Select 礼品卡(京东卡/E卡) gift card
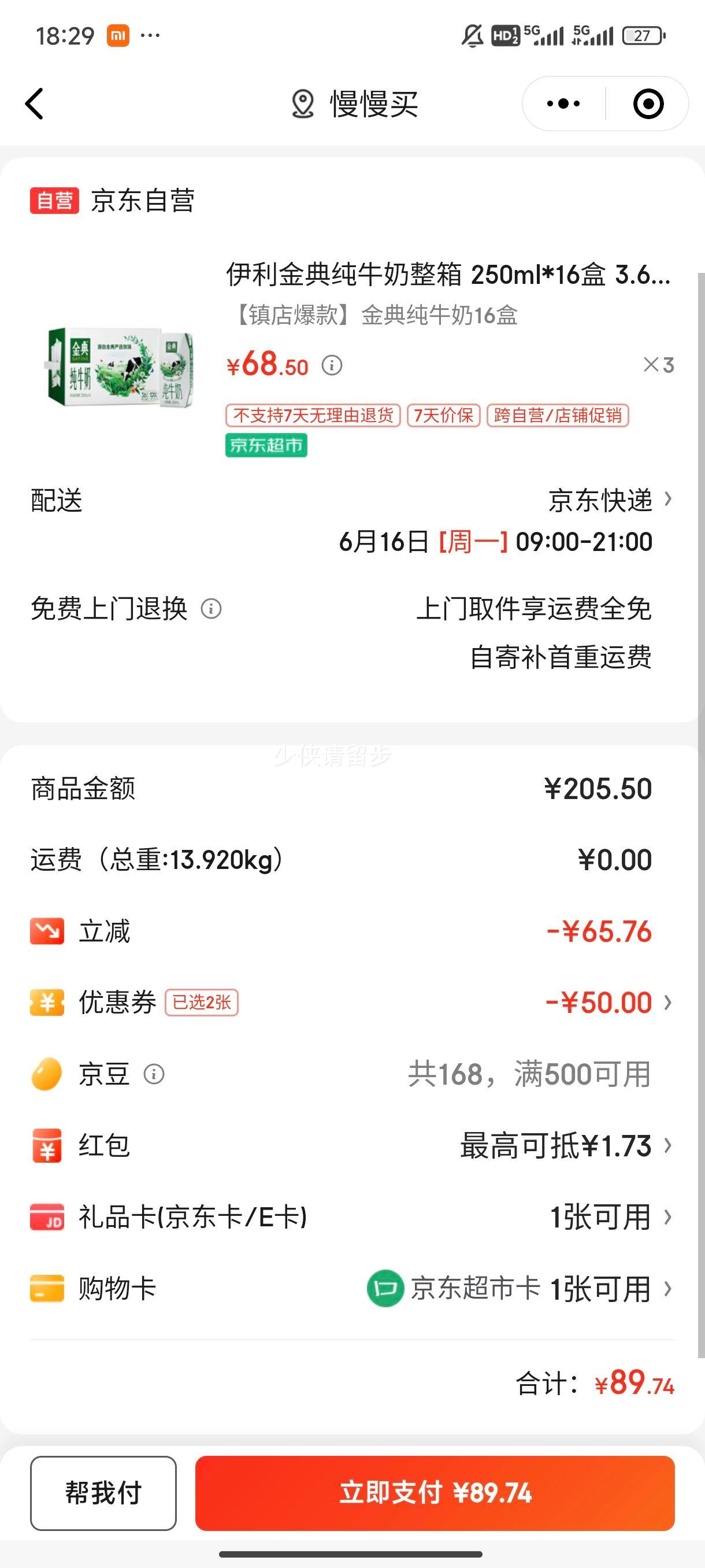 [x=608, y=1218]
